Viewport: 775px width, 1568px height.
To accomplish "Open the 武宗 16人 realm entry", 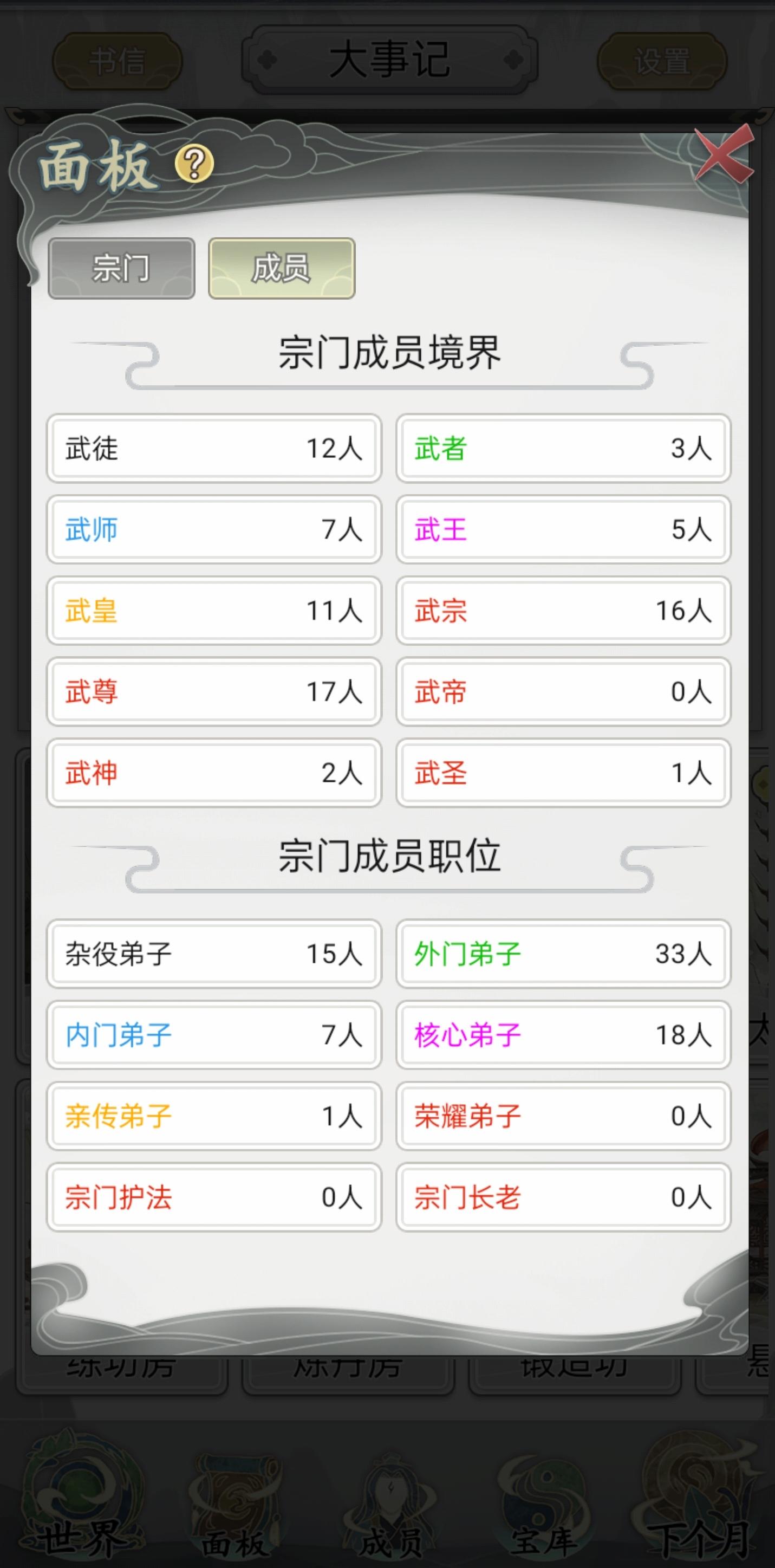I will [562, 611].
